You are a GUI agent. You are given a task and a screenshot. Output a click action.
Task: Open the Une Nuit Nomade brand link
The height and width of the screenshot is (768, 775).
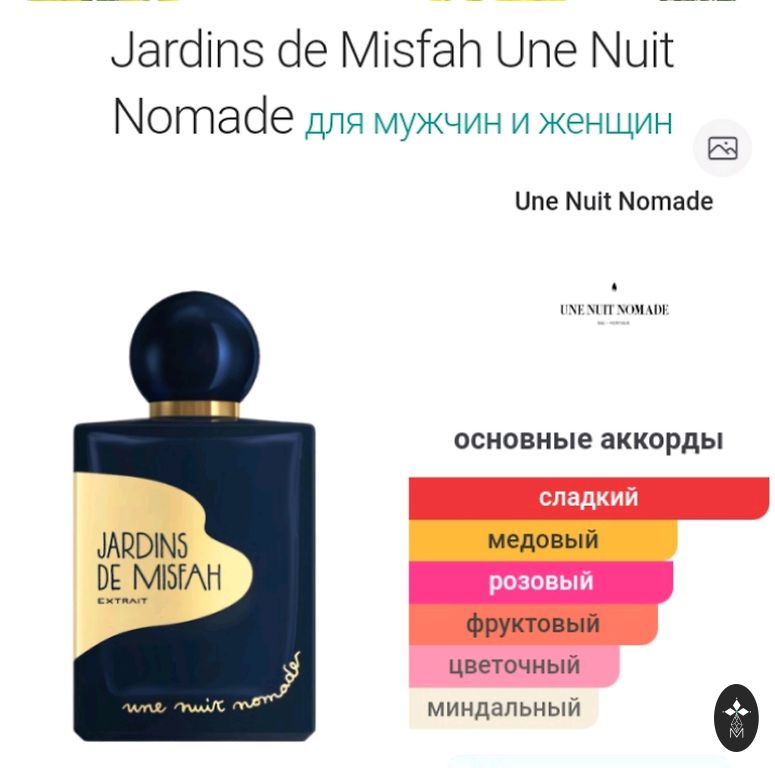point(613,201)
